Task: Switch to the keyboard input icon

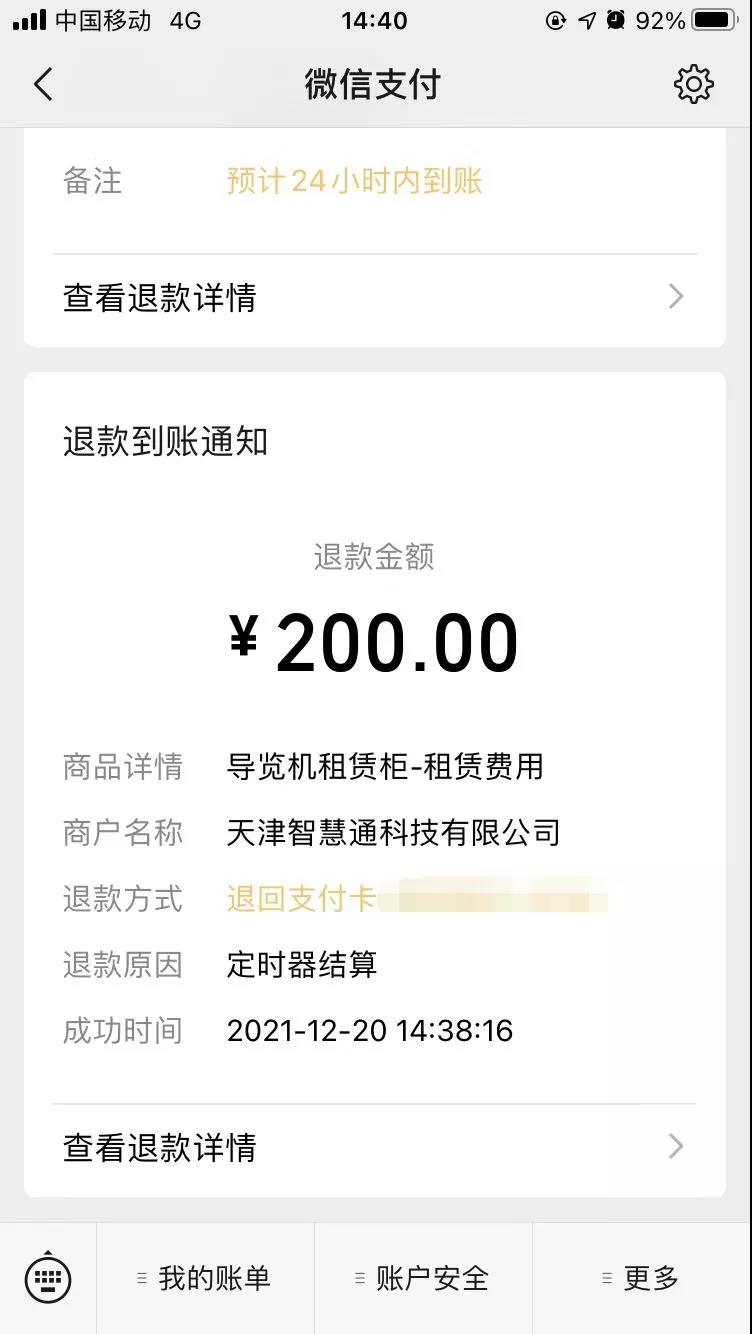Action: click(48, 1278)
